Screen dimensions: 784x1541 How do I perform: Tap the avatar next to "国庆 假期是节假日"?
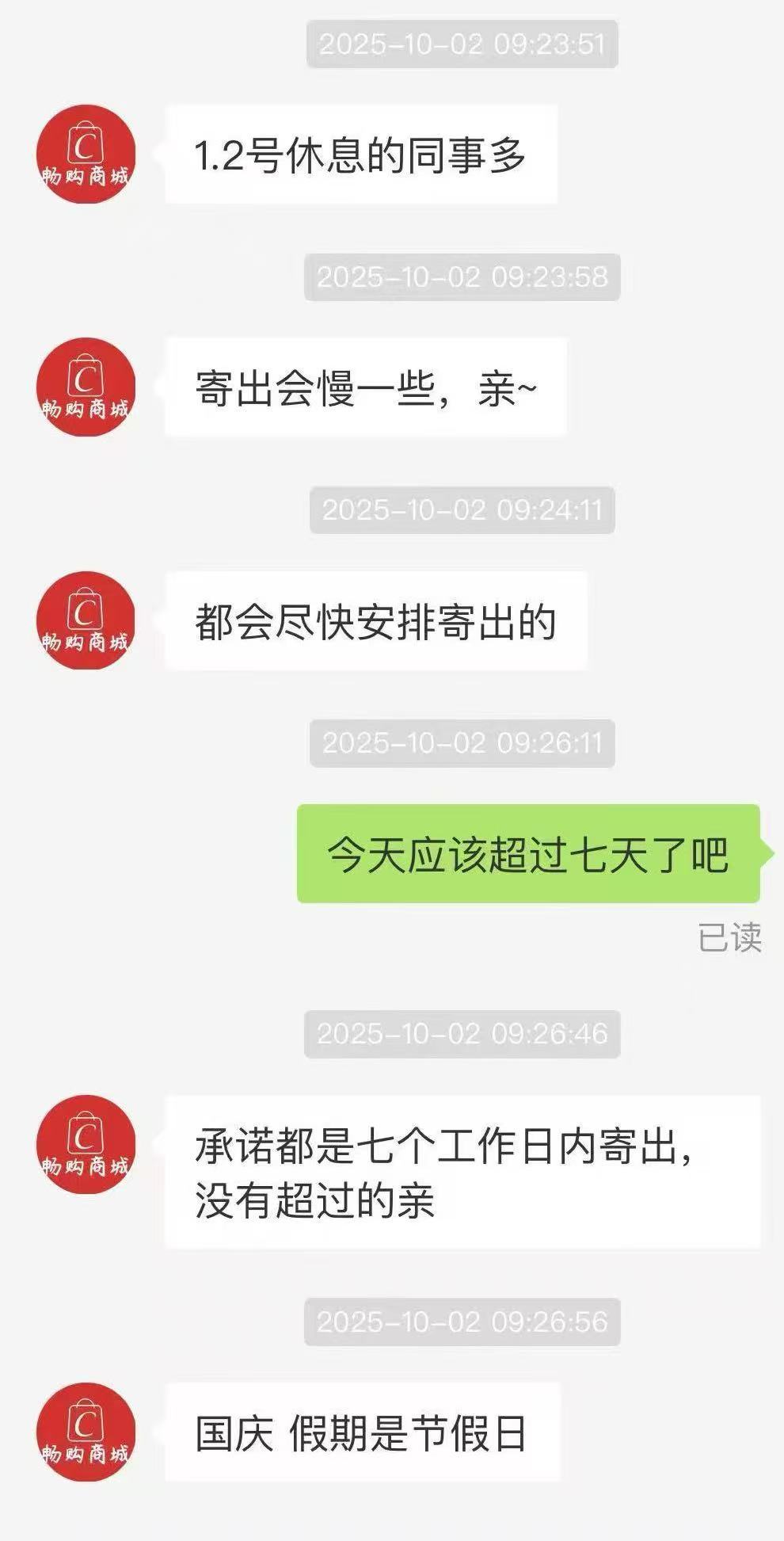[x=86, y=1432]
